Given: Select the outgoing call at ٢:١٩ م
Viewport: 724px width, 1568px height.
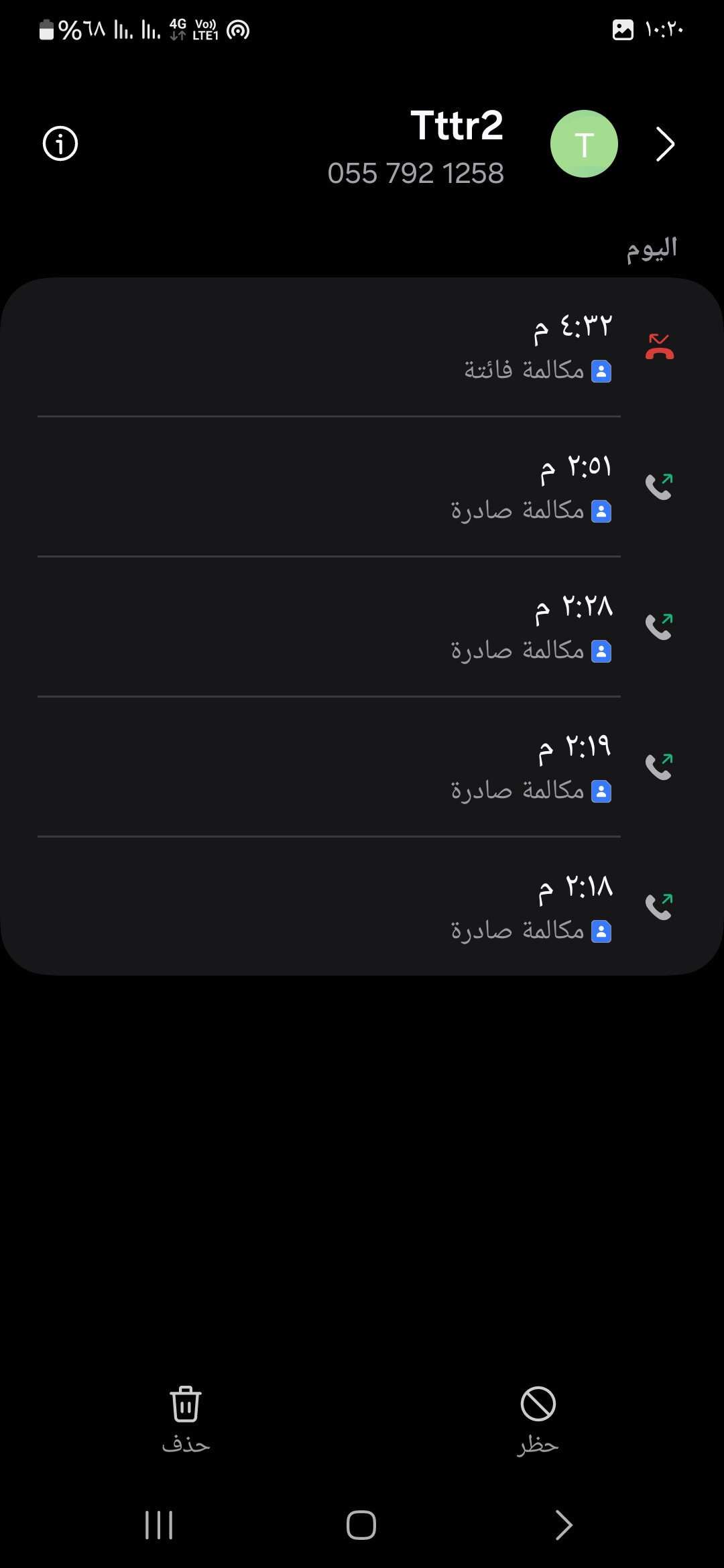Looking at the screenshot, I should coord(362,767).
